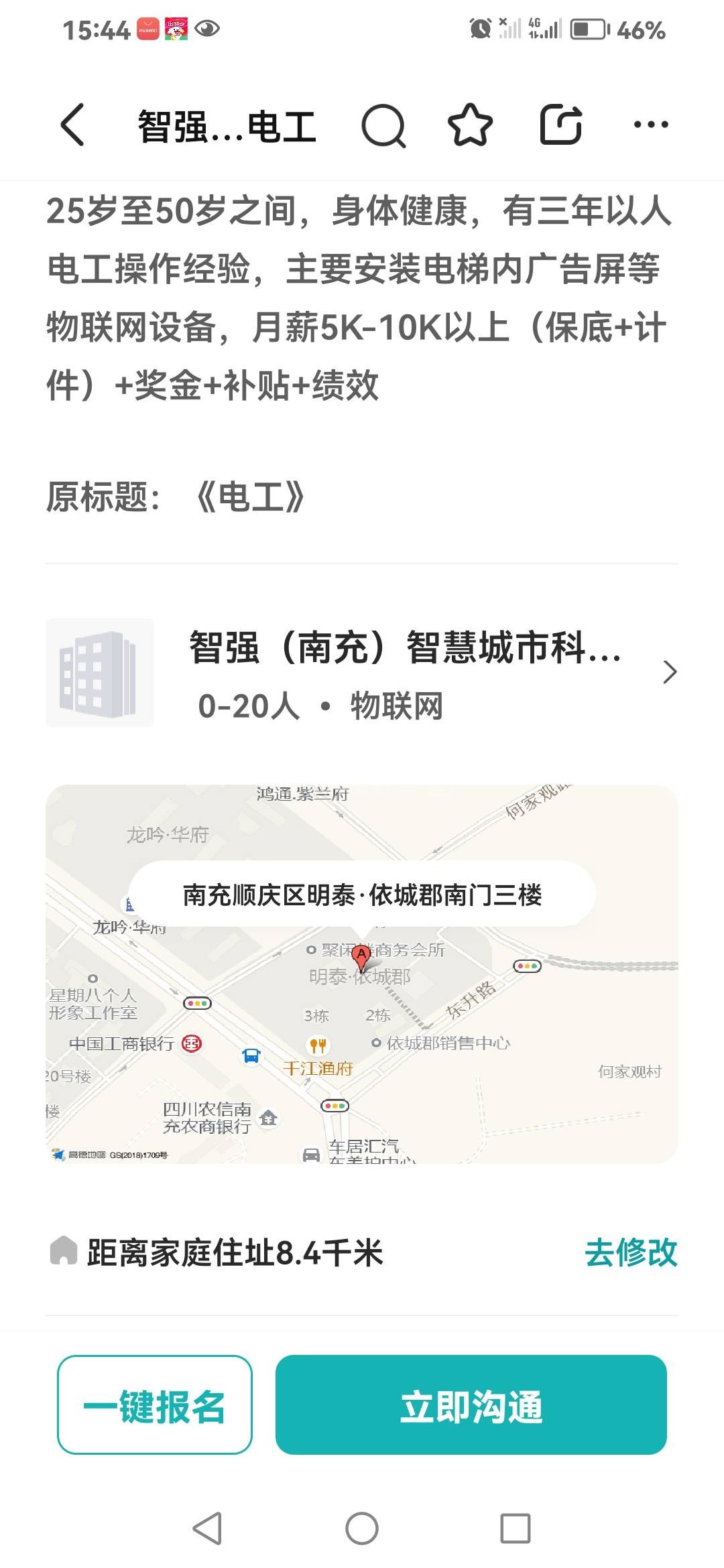Open recent apps via the square button
The height and width of the screenshot is (1568, 724).
point(516,1528)
